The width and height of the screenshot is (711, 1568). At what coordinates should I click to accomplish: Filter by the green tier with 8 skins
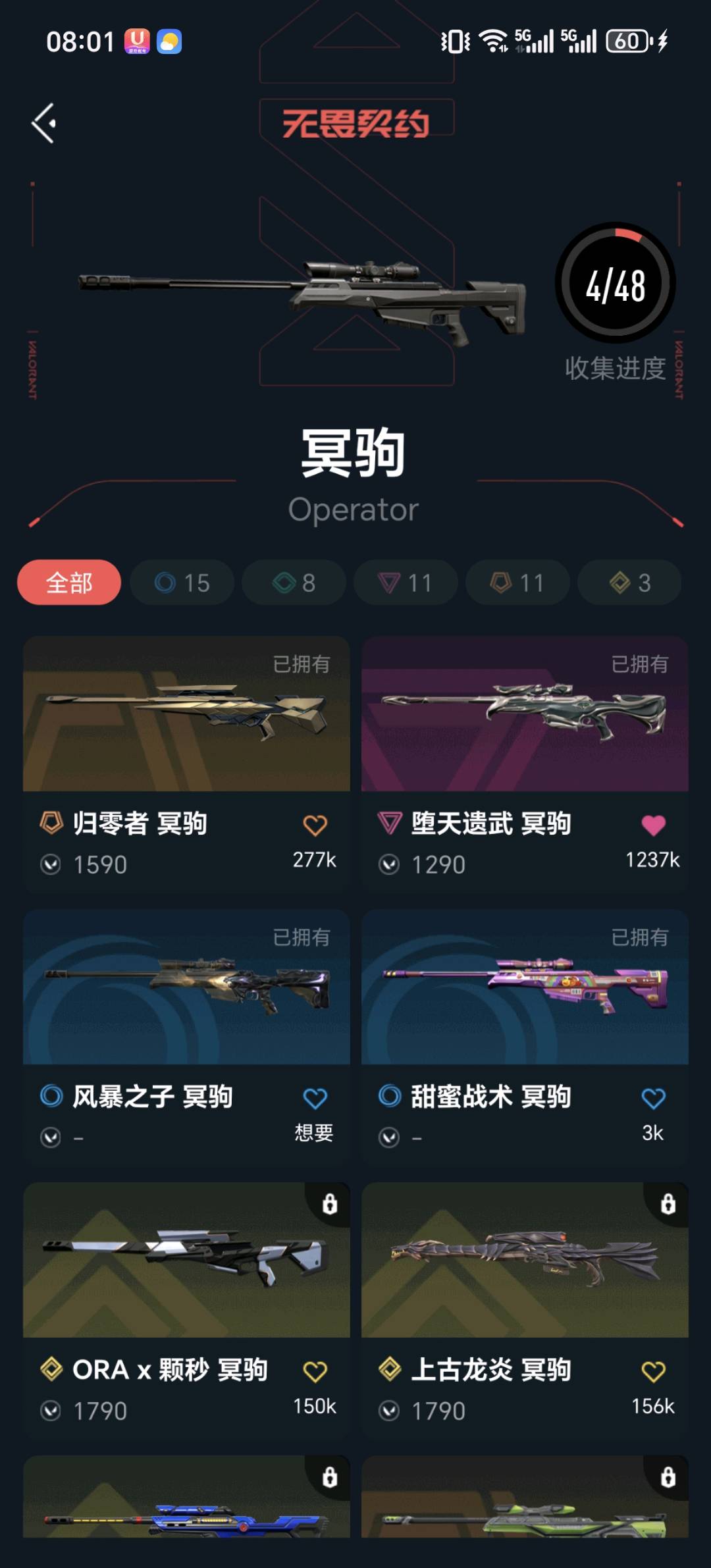point(294,583)
